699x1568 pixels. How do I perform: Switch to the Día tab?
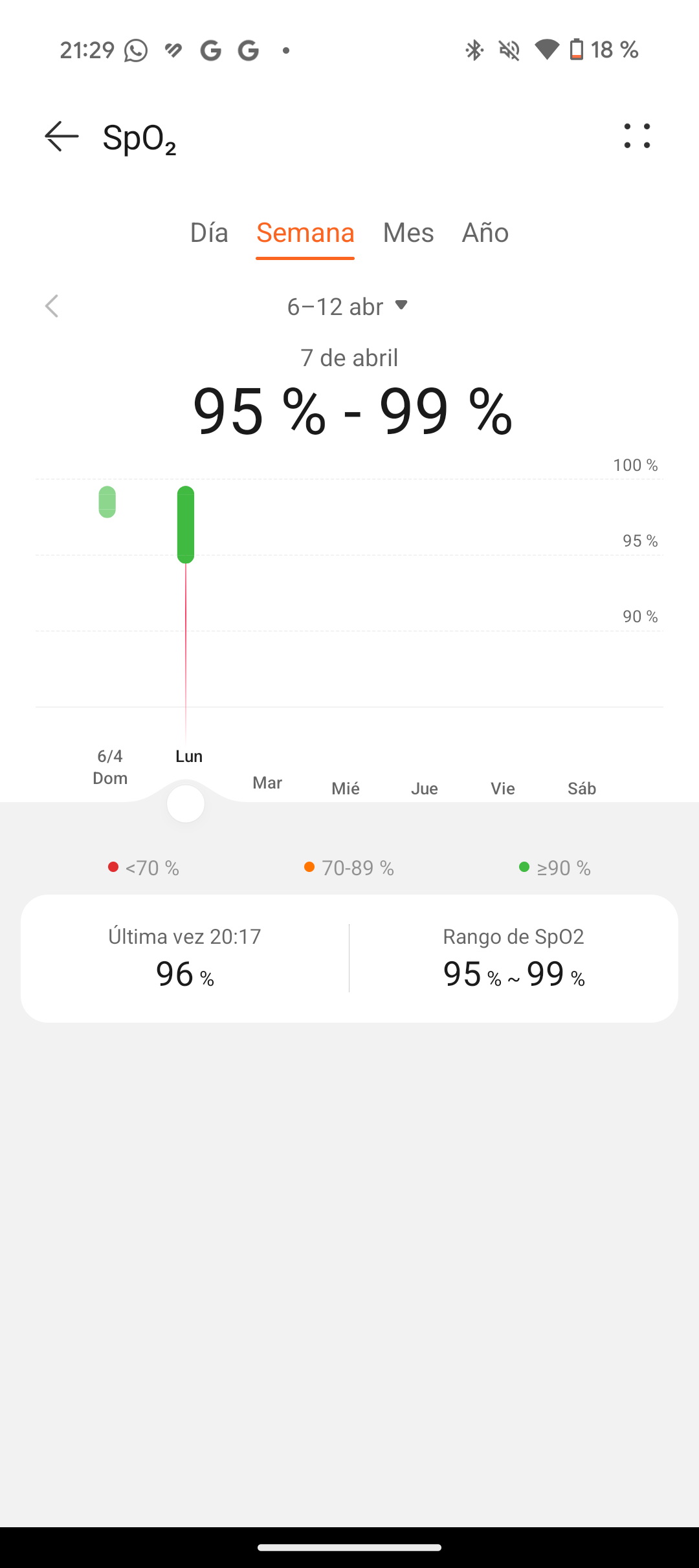click(209, 233)
